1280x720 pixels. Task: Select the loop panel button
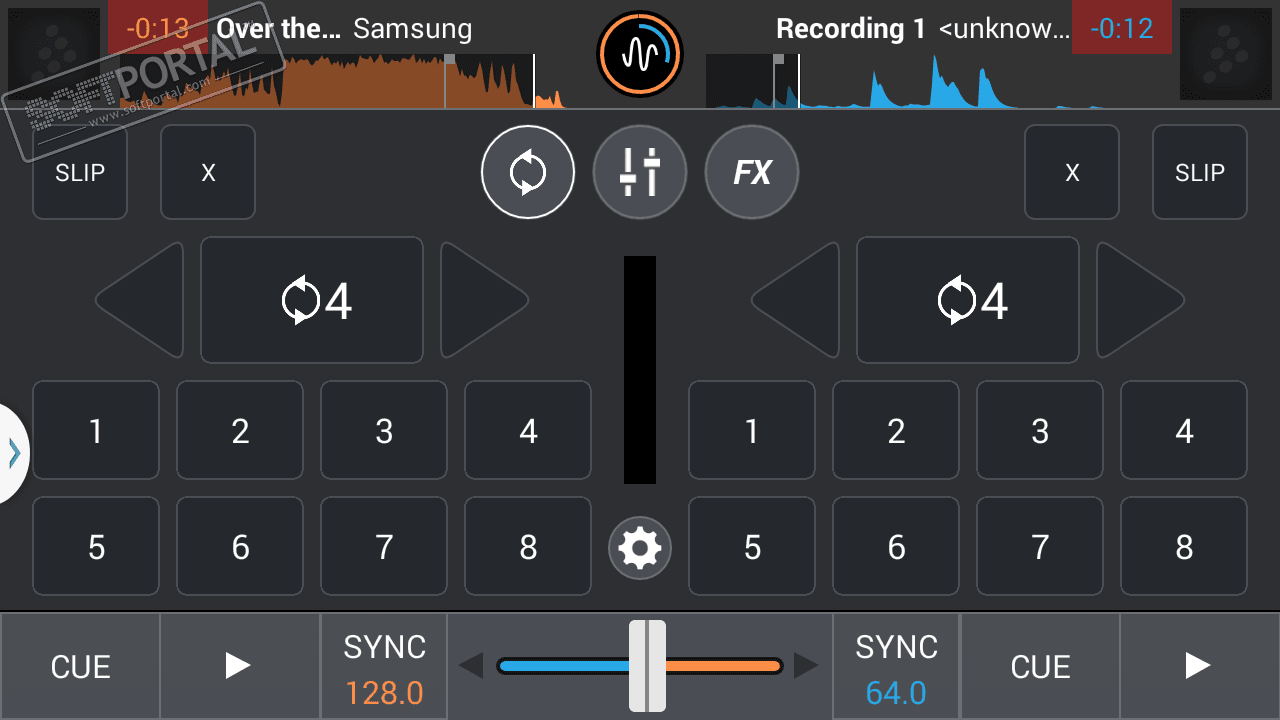(528, 172)
